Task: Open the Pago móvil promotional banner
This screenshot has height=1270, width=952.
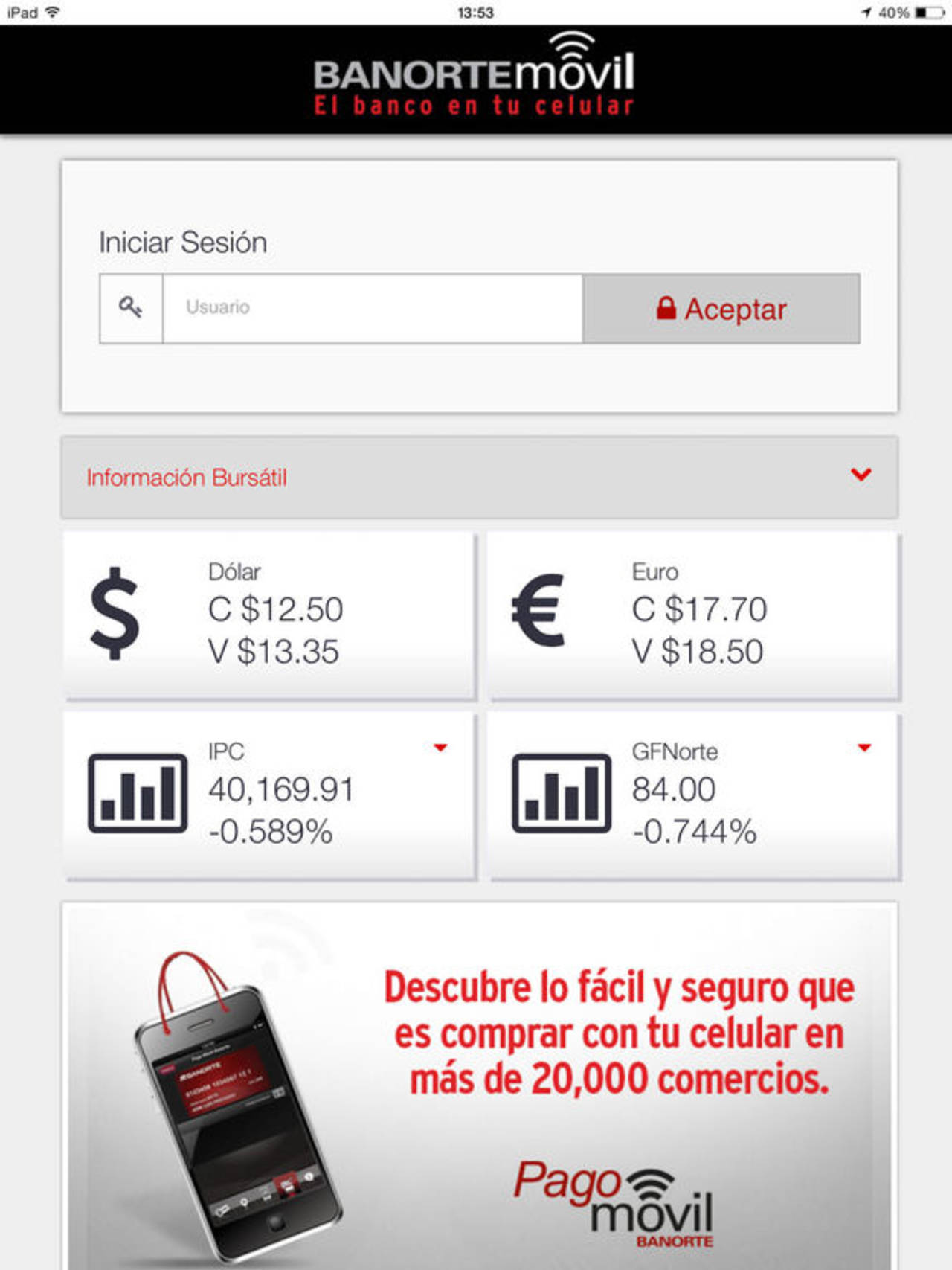Action: coord(480,1086)
